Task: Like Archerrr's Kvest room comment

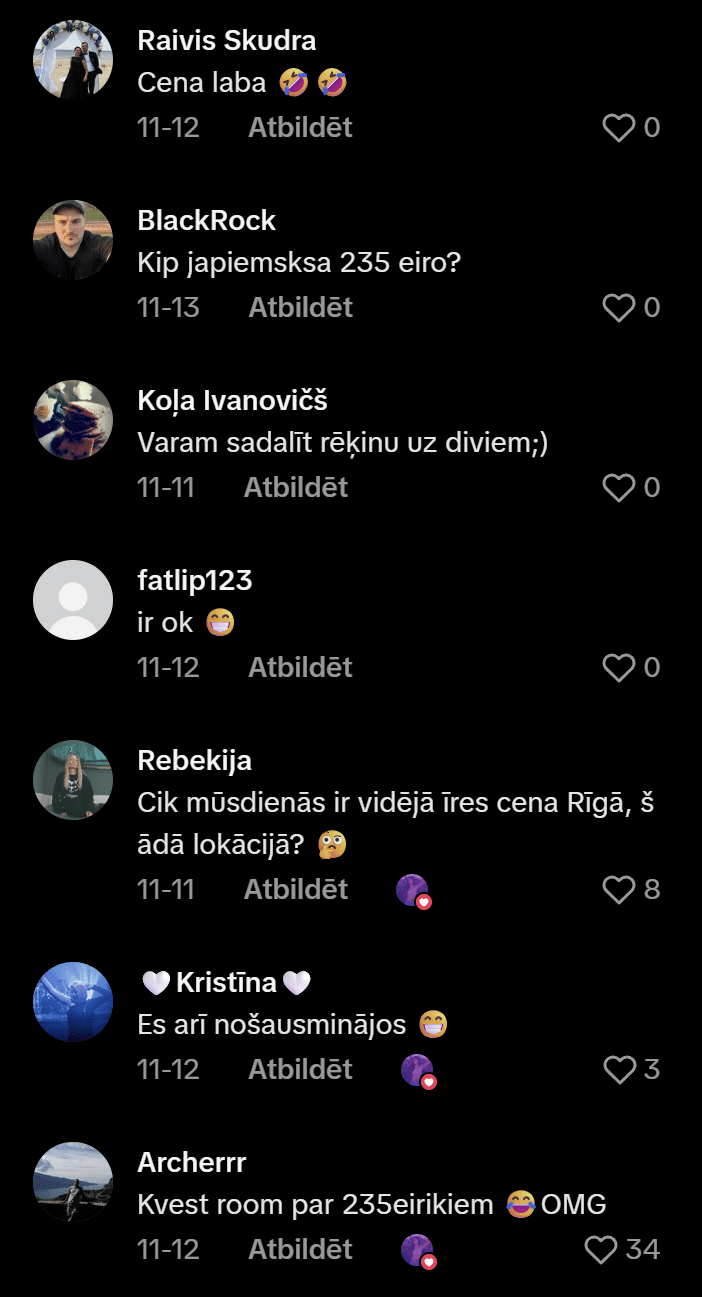Action: tap(601, 1250)
